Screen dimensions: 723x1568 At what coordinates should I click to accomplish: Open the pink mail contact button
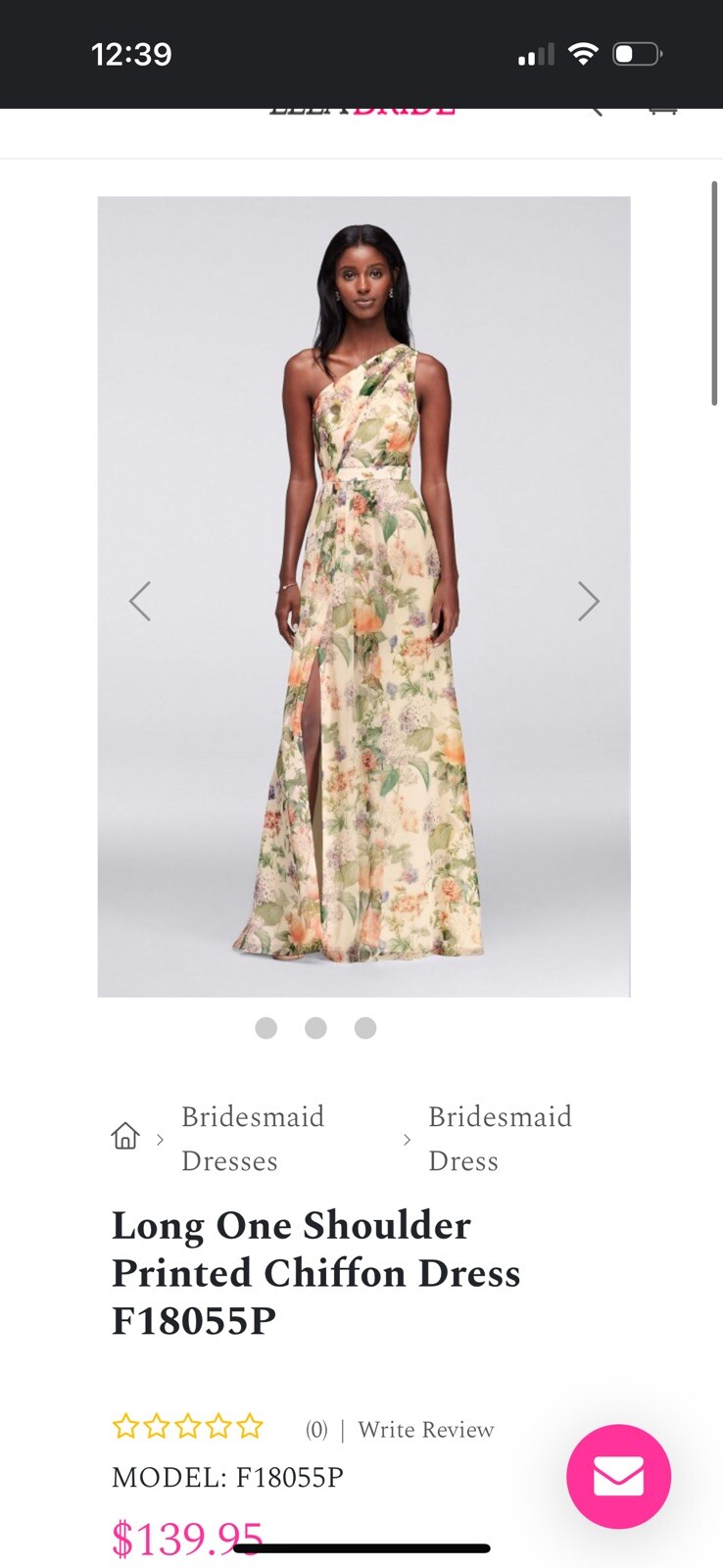click(618, 1476)
